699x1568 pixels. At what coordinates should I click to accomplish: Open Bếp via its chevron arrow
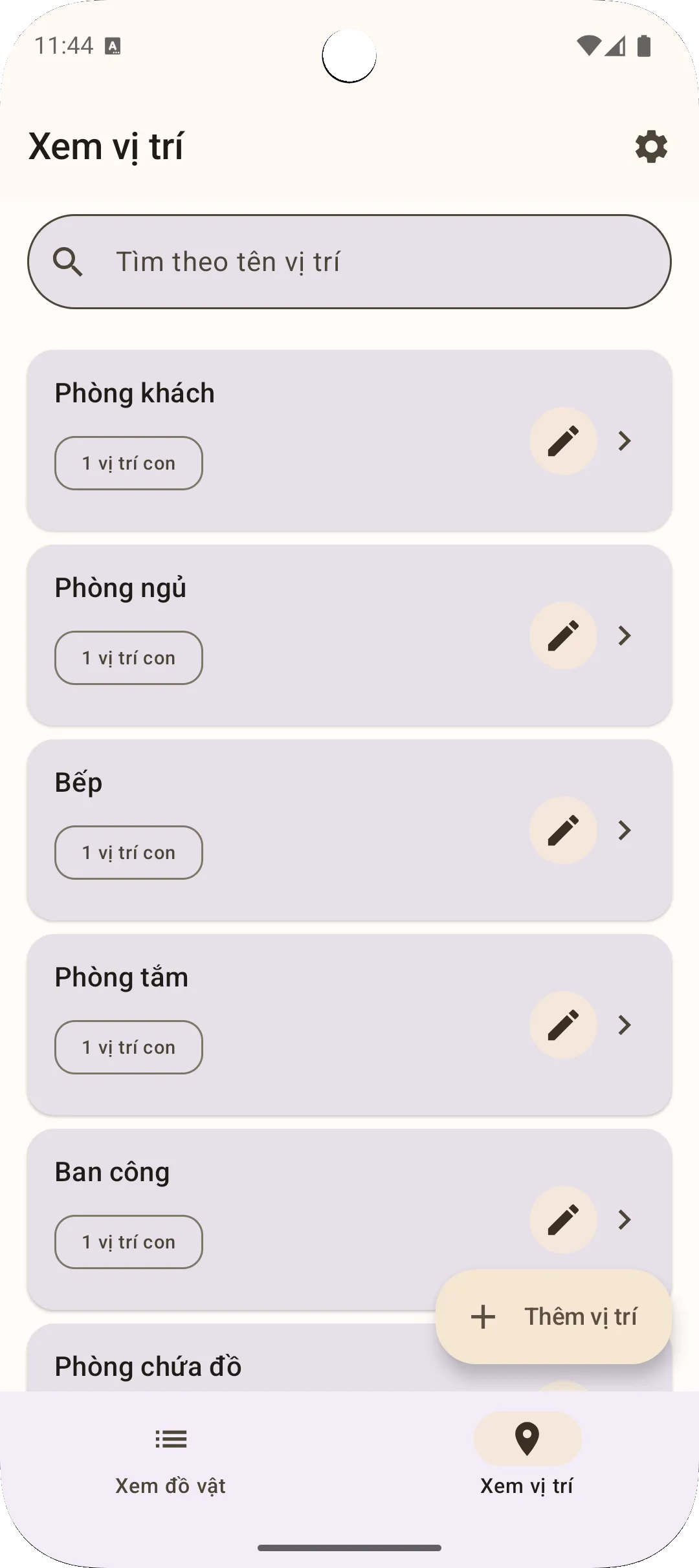tap(625, 831)
